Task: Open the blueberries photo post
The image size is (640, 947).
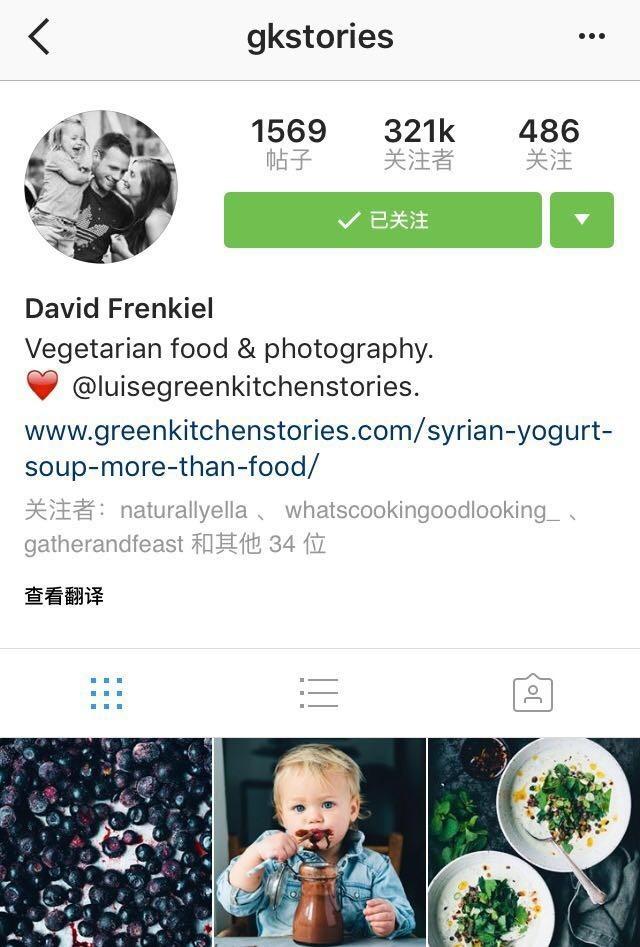Action: pos(106,842)
